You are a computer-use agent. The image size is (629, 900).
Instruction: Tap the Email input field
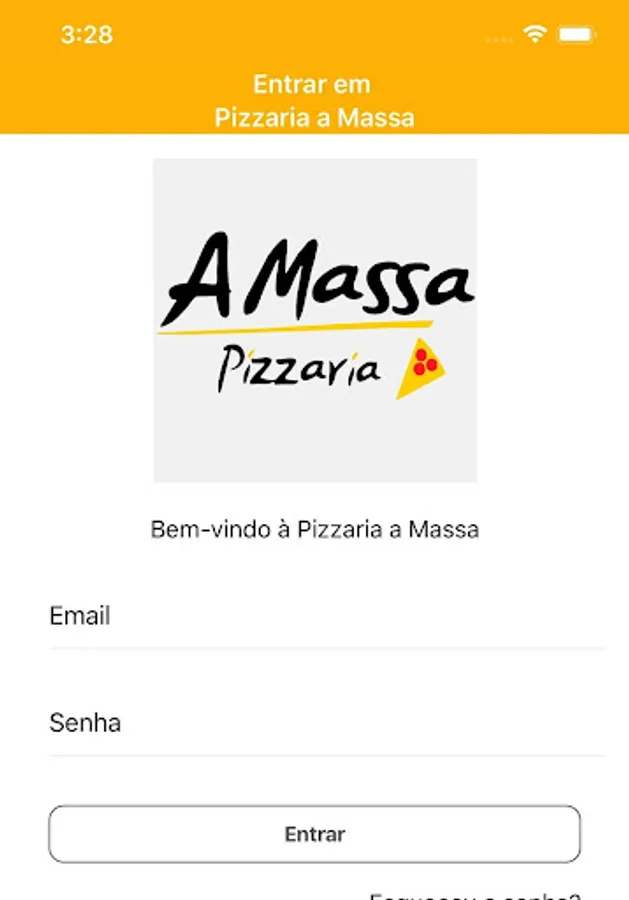[326, 616]
